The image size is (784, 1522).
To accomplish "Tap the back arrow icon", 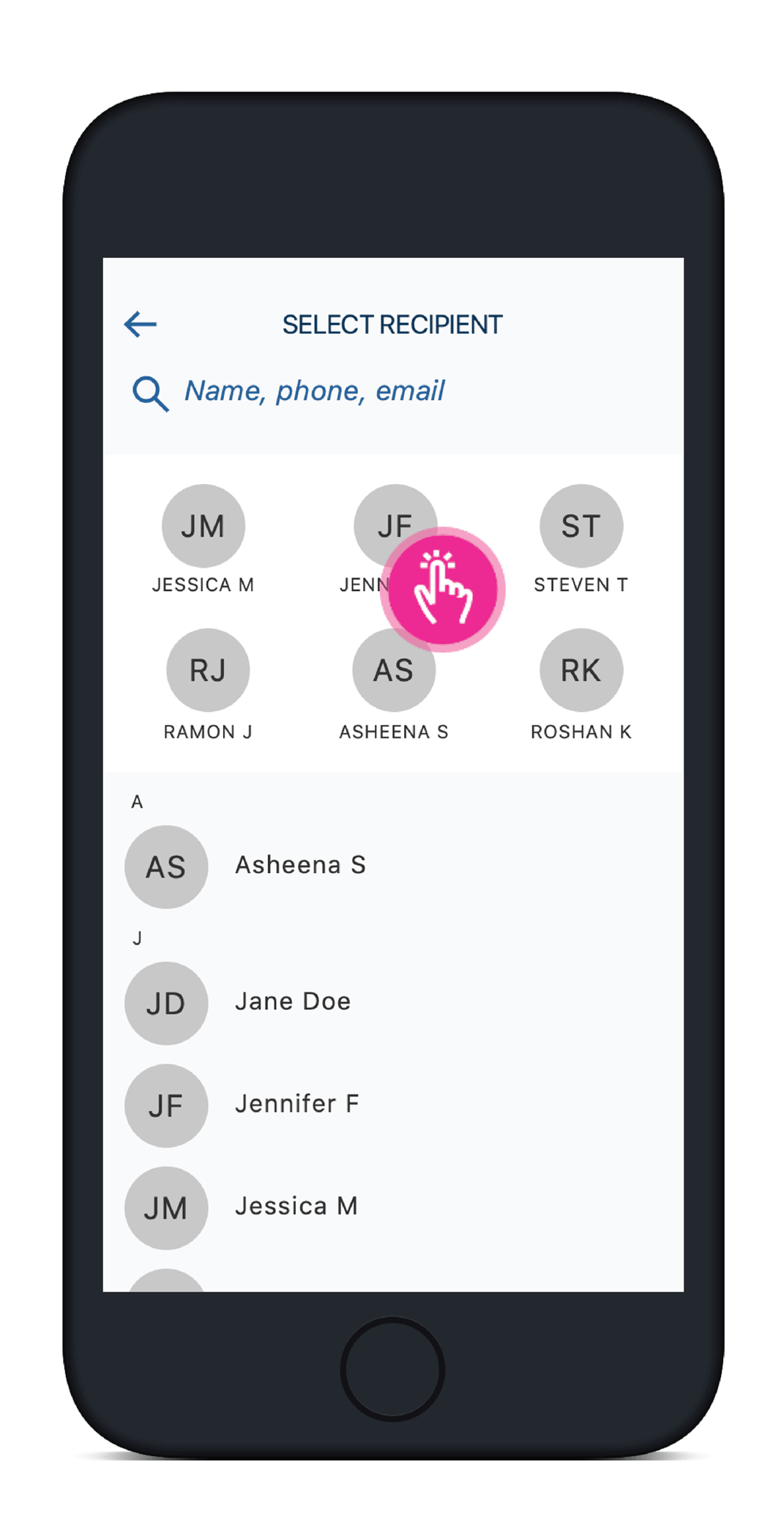I will [140, 324].
